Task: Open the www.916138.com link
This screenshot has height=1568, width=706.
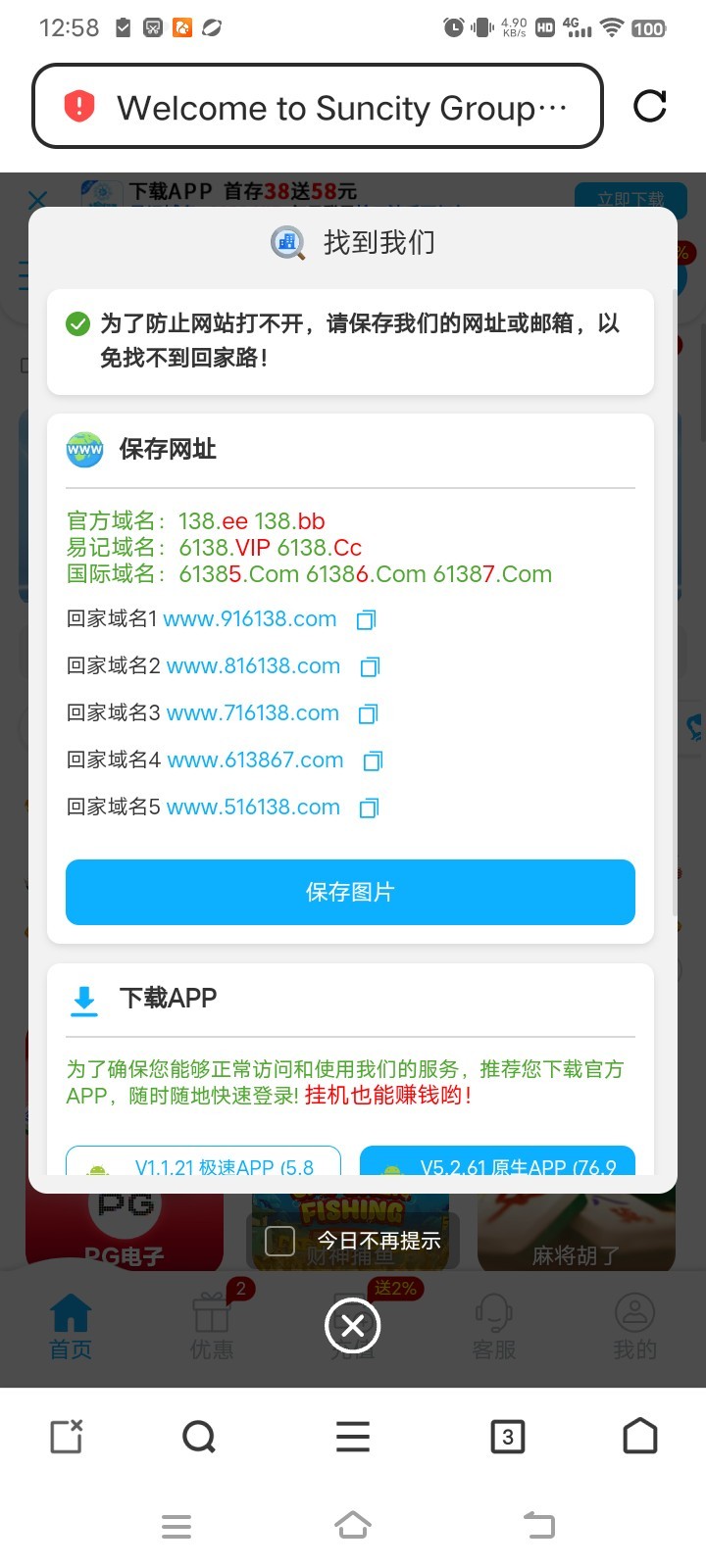Action: click(249, 619)
